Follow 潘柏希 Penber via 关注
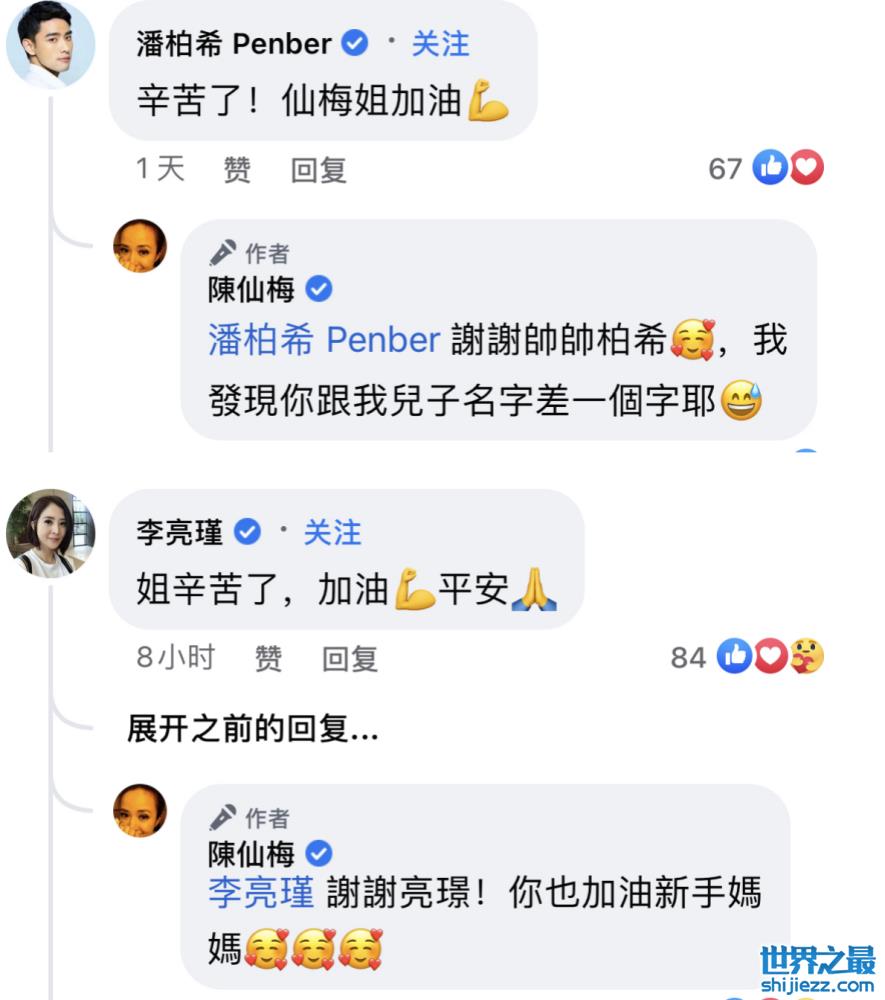Image resolution: width=885 pixels, height=1000 pixels. [440, 43]
